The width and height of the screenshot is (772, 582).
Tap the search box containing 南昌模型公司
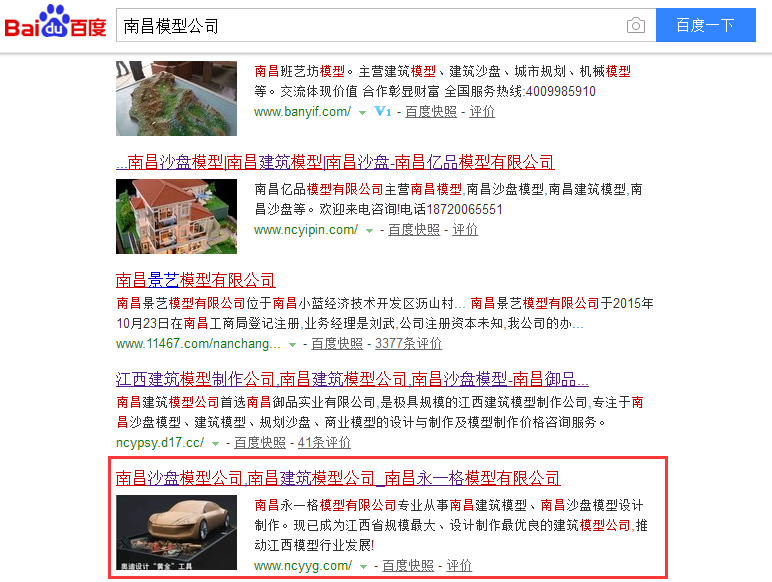pyautogui.click(x=370, y=25)
